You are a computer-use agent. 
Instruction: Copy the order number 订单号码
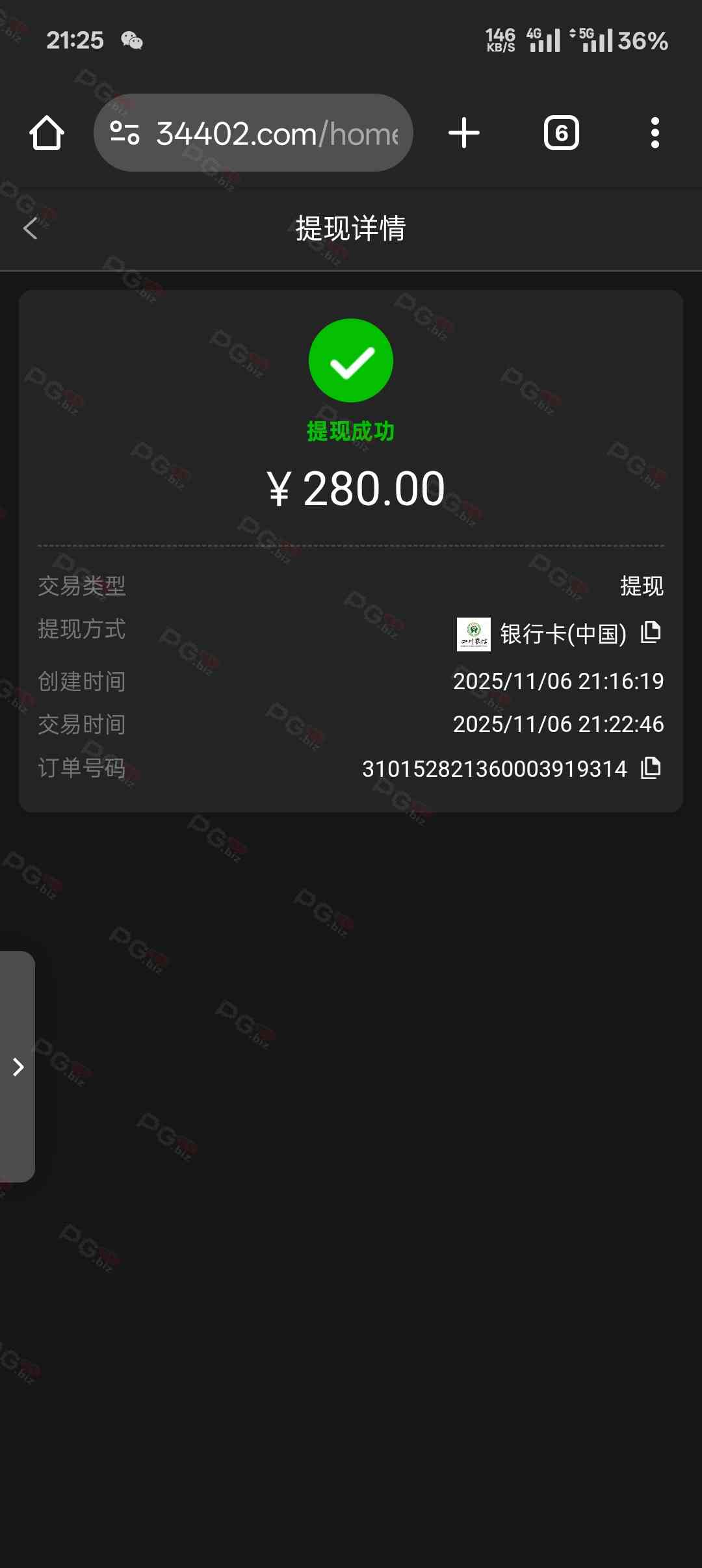tap(651, 768)
